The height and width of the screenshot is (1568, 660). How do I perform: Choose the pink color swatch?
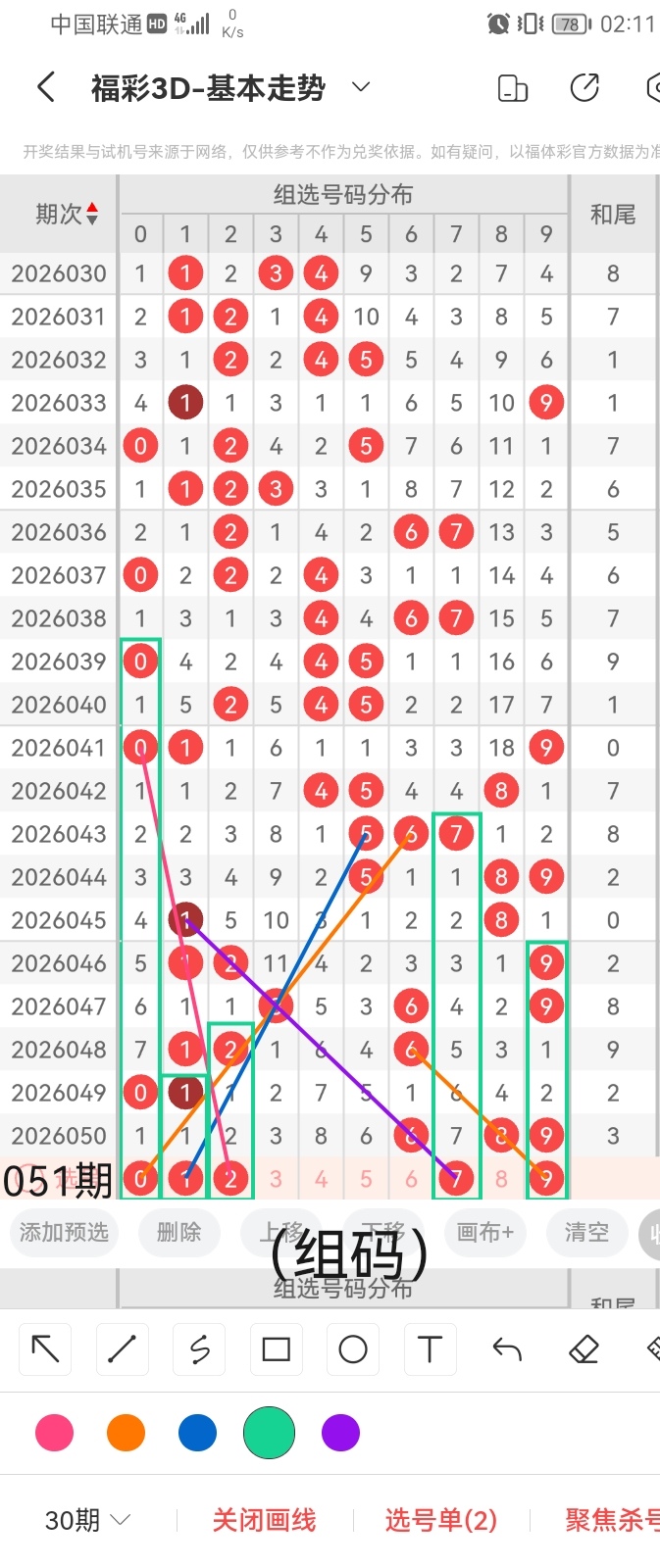coord(54,1433)
